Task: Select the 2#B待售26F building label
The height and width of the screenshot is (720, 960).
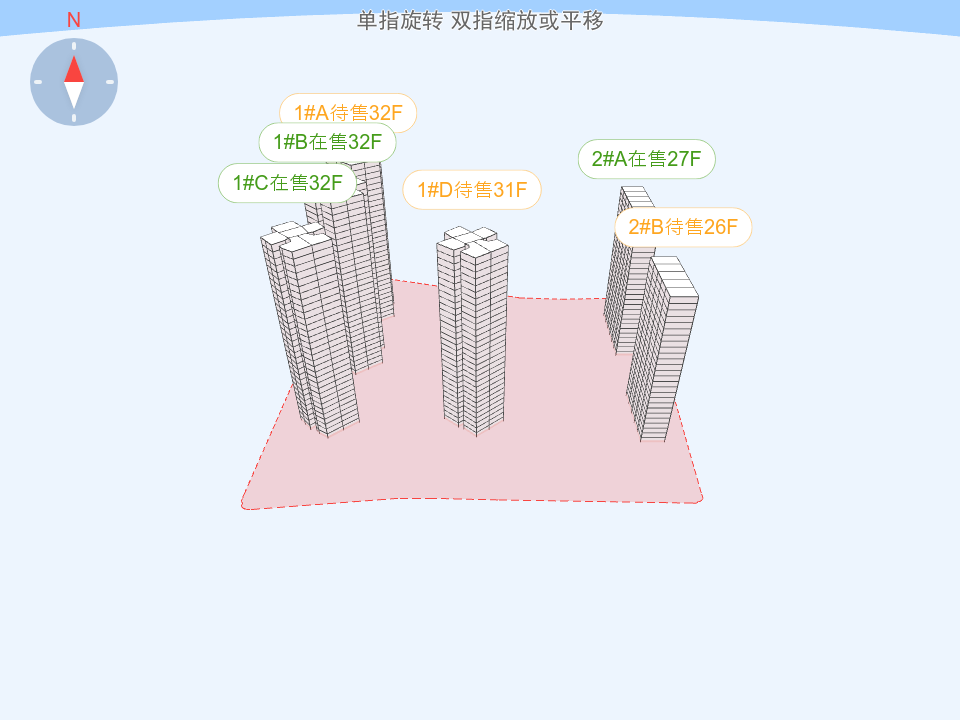Action: [x=683, y=227]
